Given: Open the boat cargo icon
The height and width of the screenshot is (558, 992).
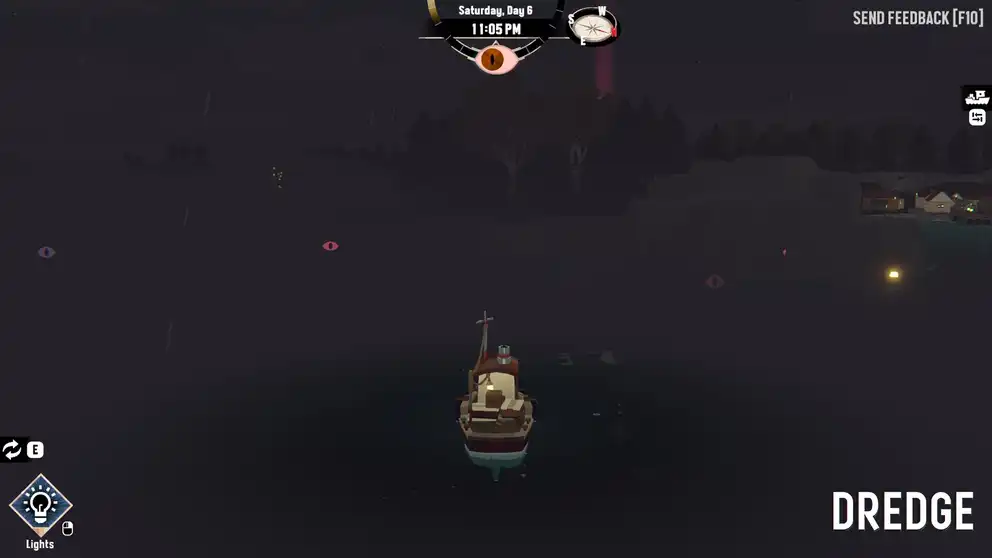Looking at the screenshot, I should pyautogui.click(x=977, y=98).
